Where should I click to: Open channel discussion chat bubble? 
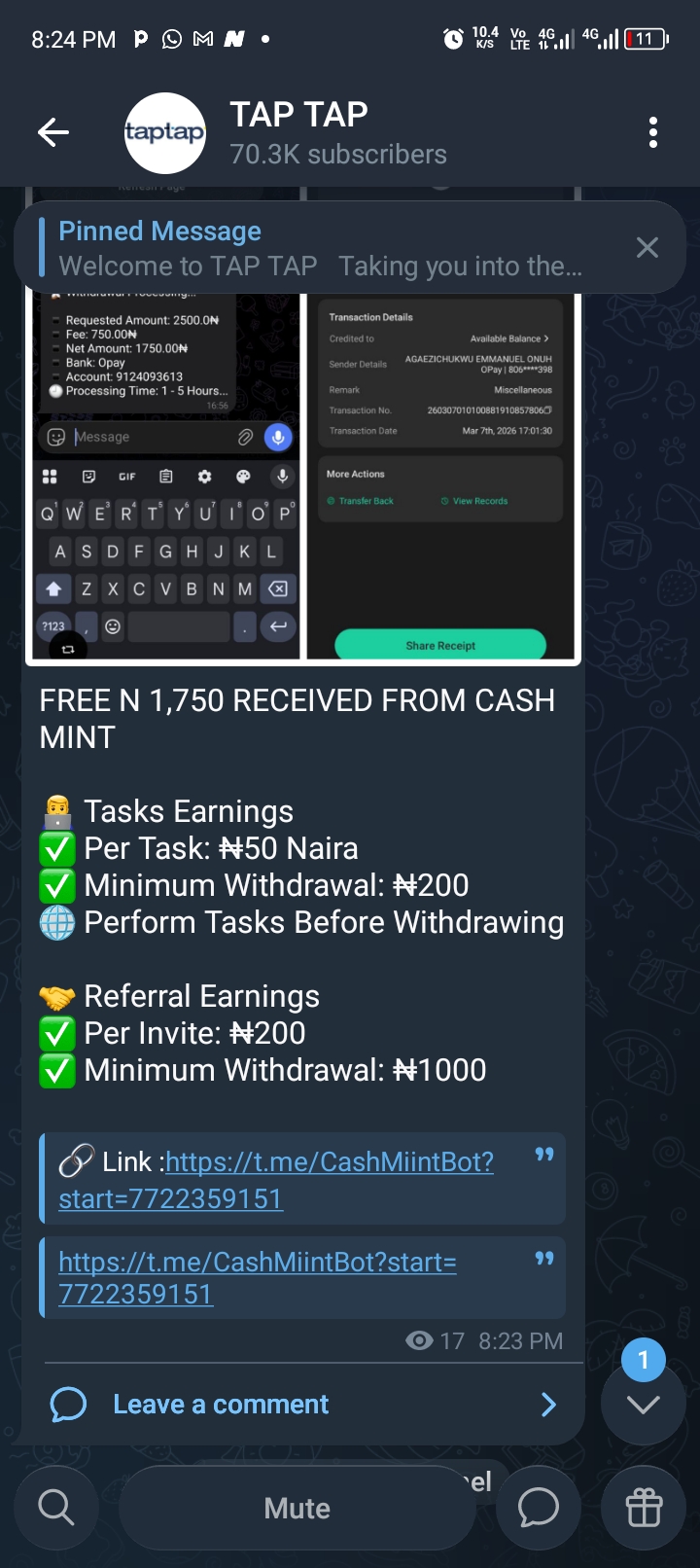coord(538,1508)
